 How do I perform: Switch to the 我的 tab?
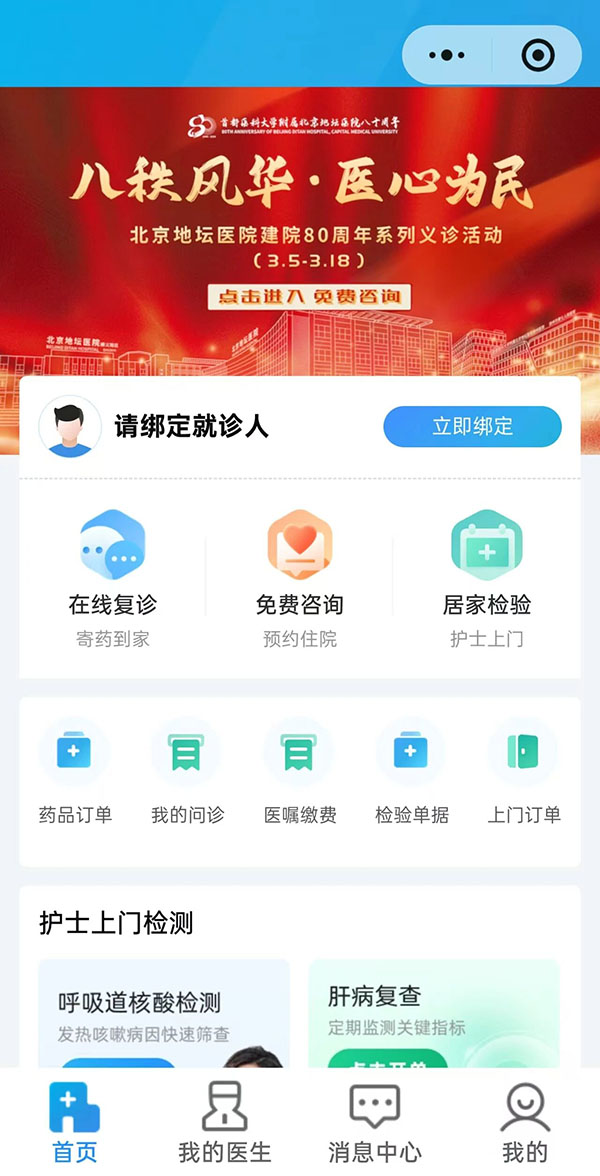[525, 1121]
